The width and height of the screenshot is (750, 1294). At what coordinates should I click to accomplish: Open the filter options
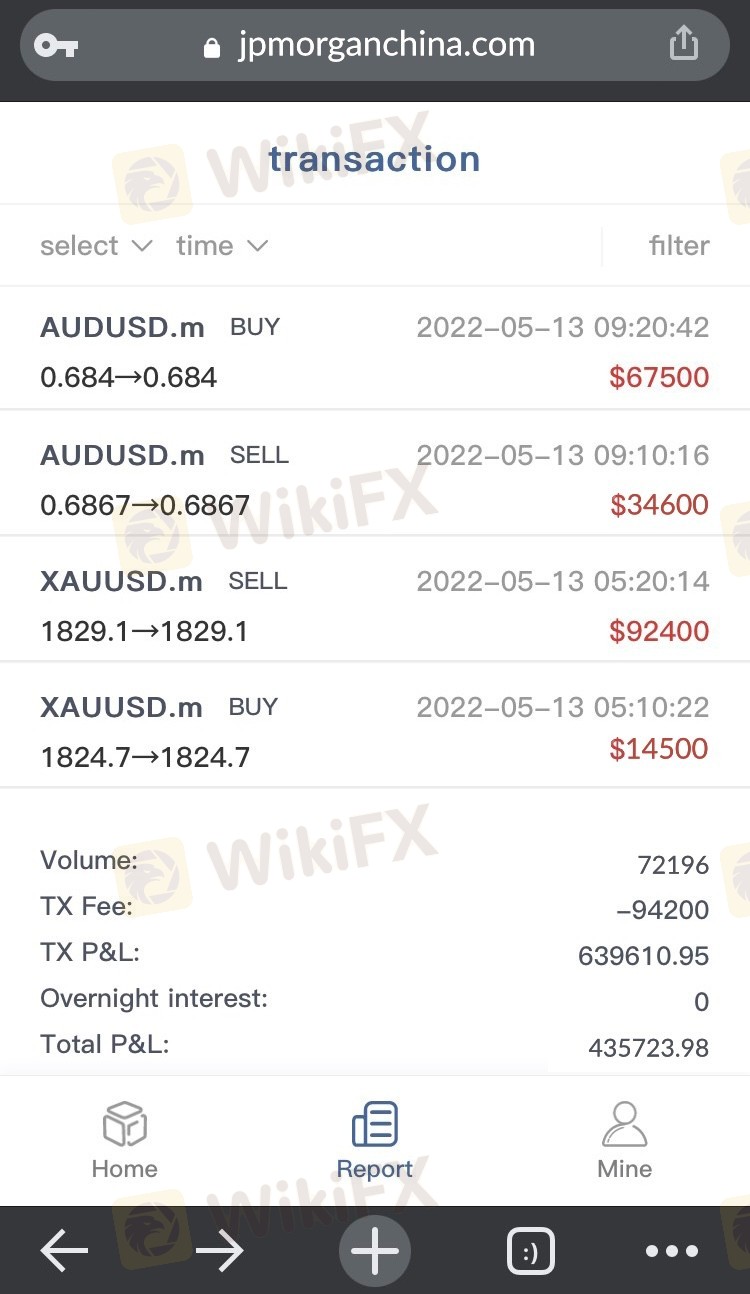(x=678, y=246)
